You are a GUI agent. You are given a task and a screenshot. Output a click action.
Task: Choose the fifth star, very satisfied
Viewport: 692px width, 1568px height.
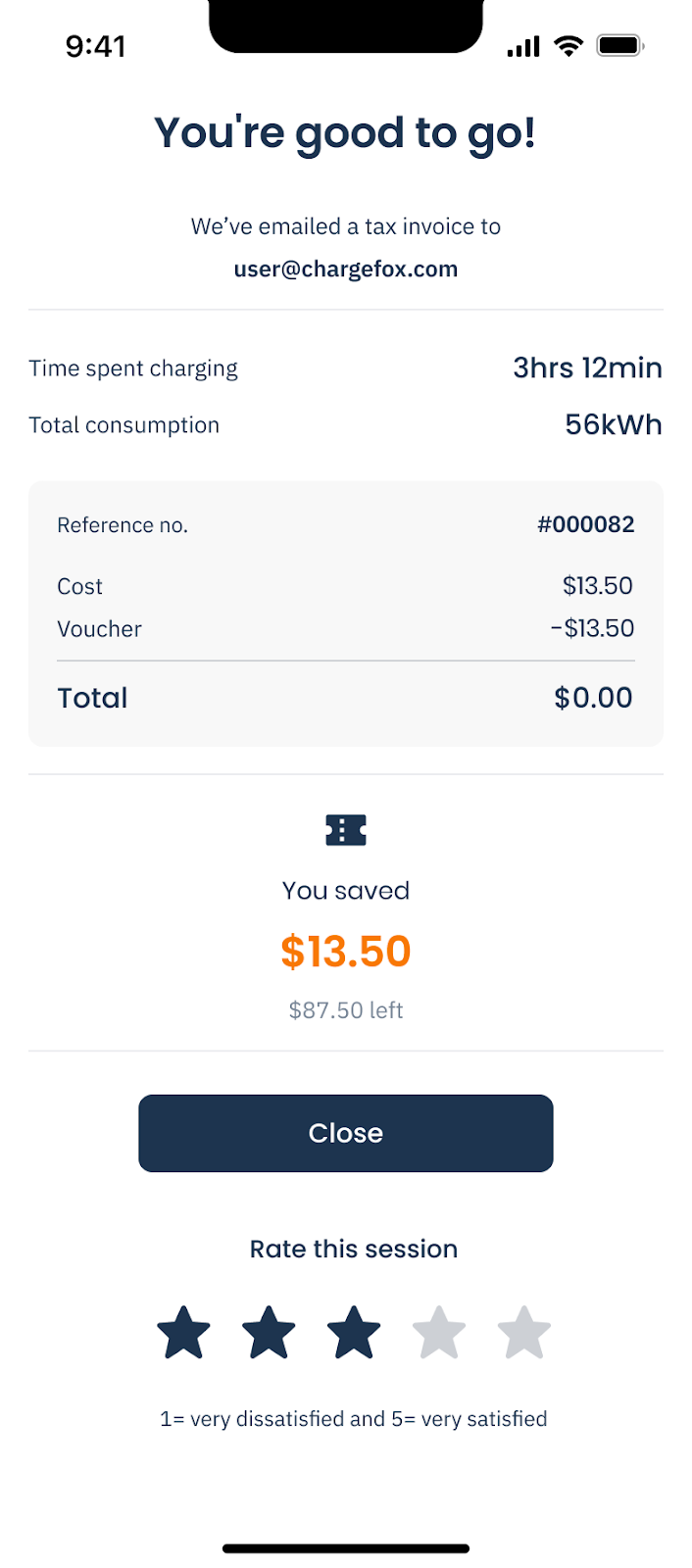524,1333
